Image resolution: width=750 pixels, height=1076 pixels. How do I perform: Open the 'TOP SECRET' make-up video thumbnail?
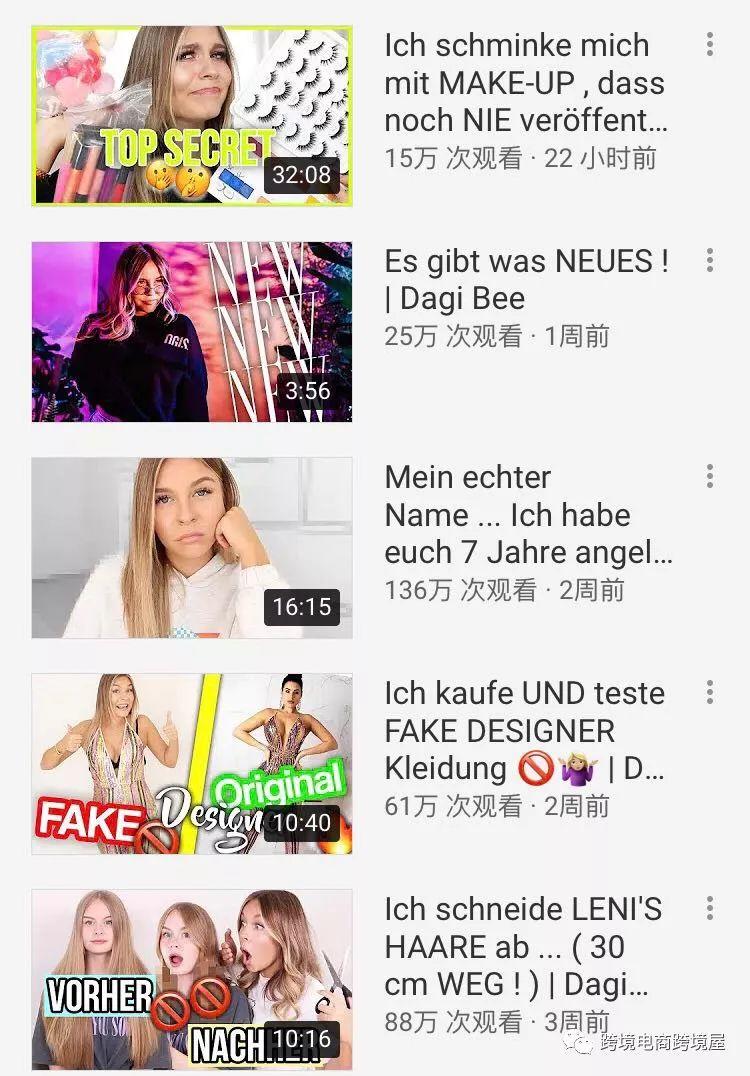coord(191,116)
